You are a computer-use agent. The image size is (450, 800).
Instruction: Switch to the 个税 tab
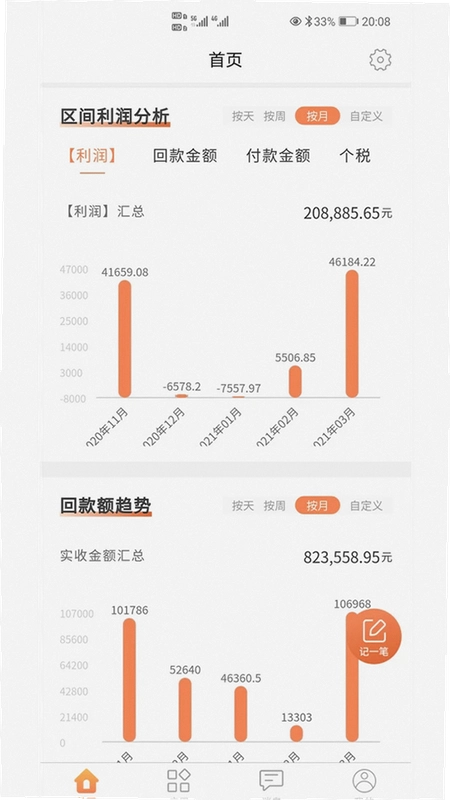[355, 156]
